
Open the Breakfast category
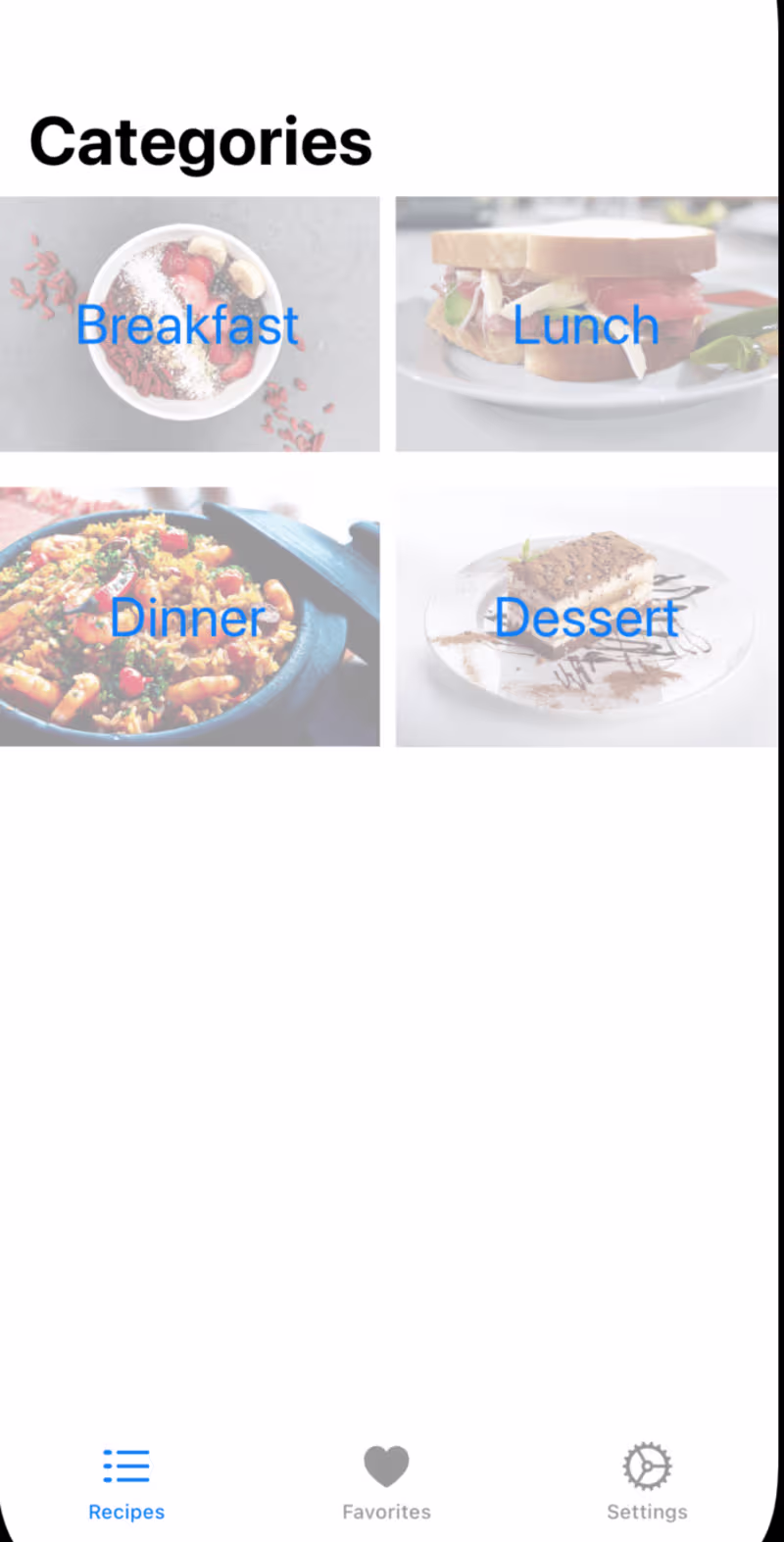(x=188, y=324)
